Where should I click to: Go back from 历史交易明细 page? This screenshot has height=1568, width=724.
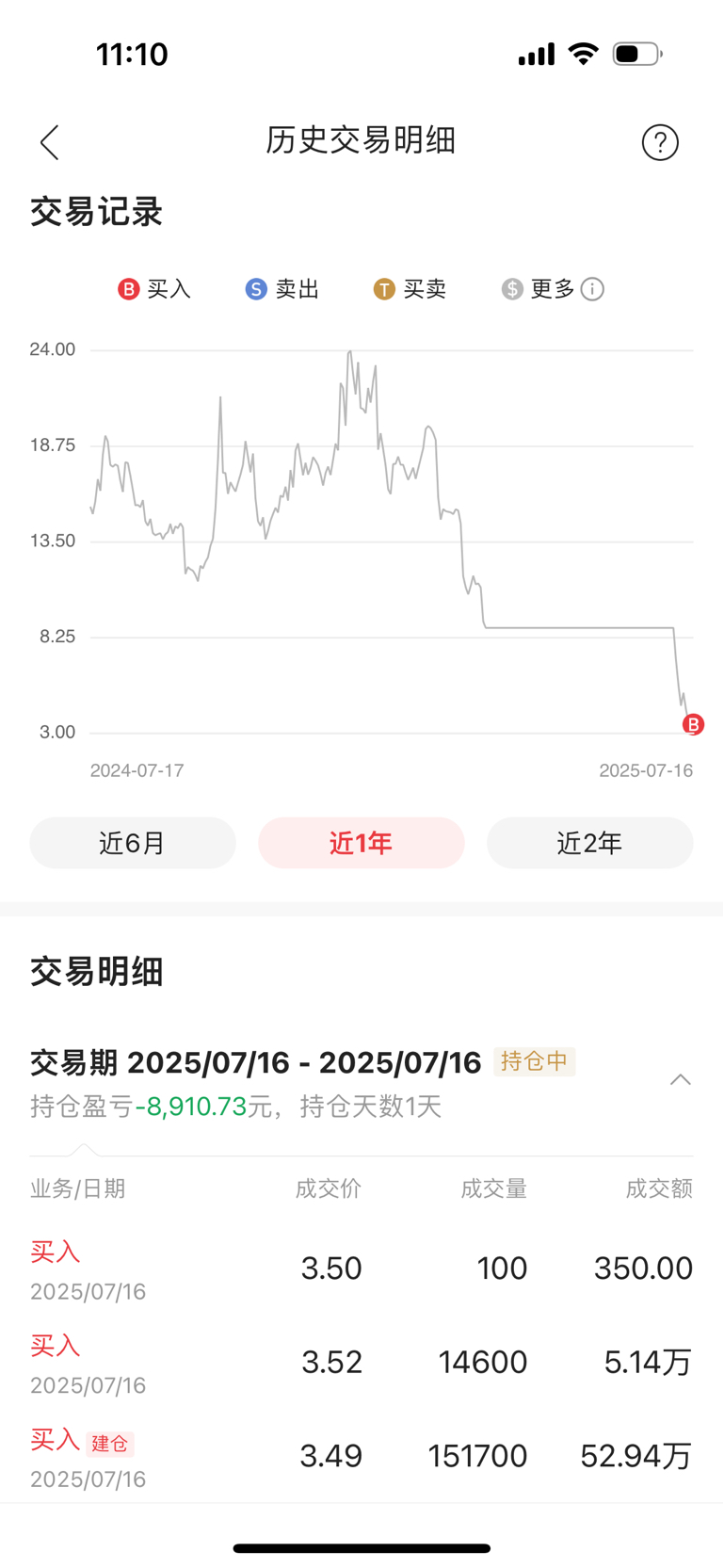click(50, 143)
